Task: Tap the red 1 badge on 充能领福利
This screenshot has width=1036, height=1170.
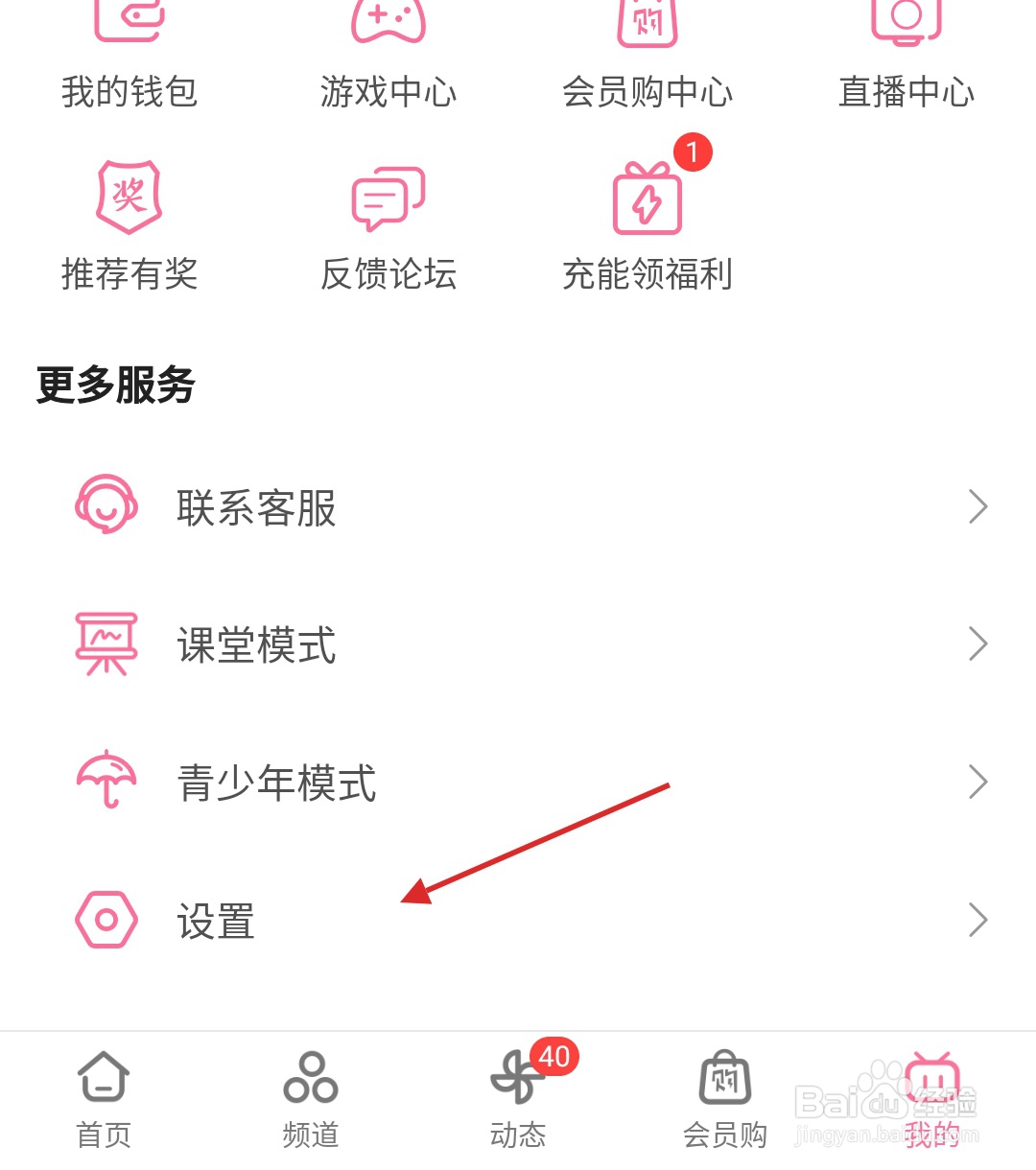Action: pos(694,153)
